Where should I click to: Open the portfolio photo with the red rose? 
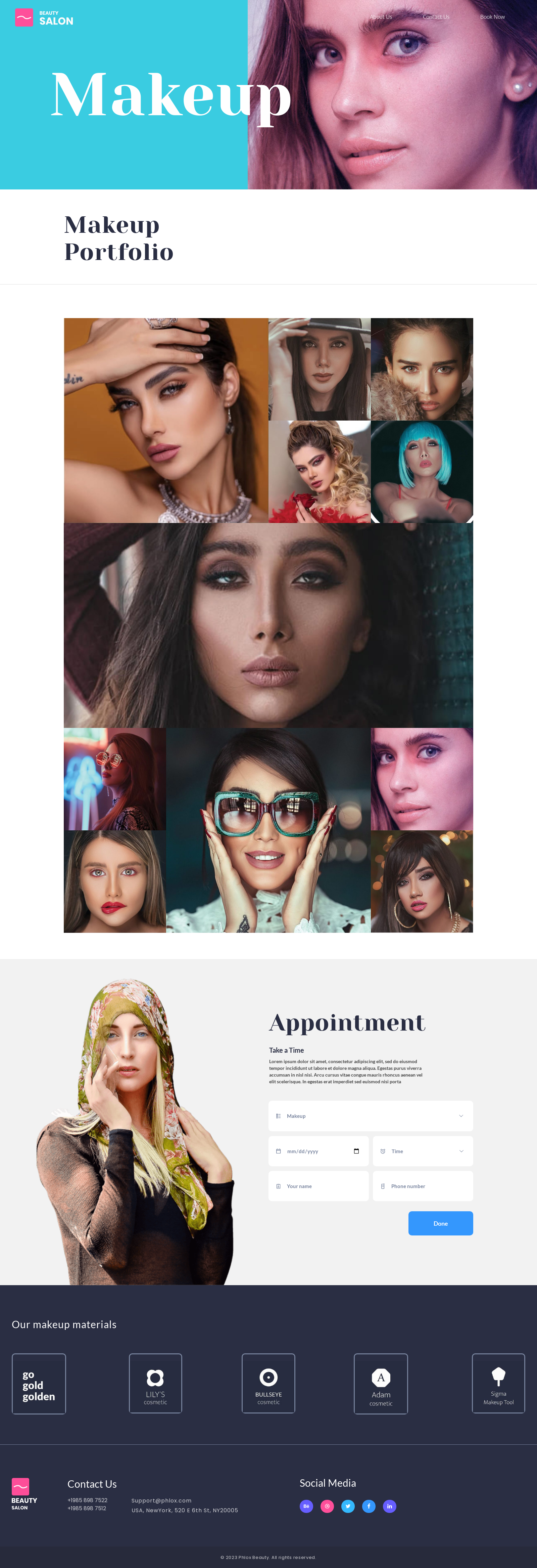click(x=319, y=471)
